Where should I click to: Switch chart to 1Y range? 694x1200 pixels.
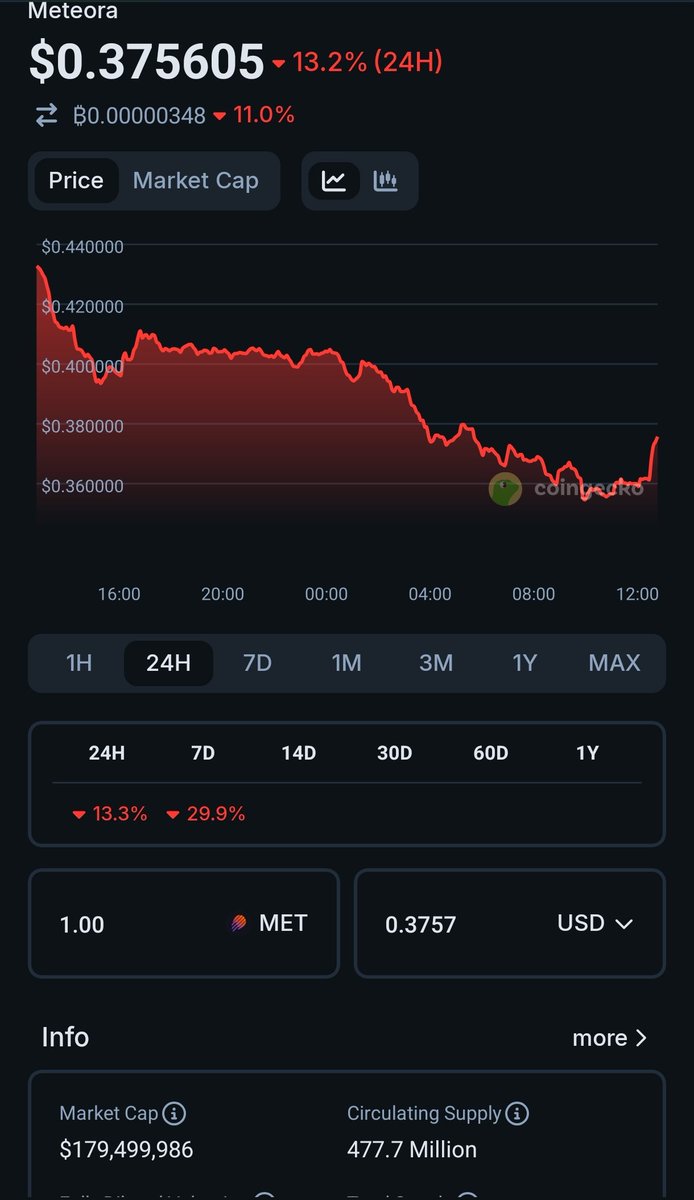pos(525,663)
